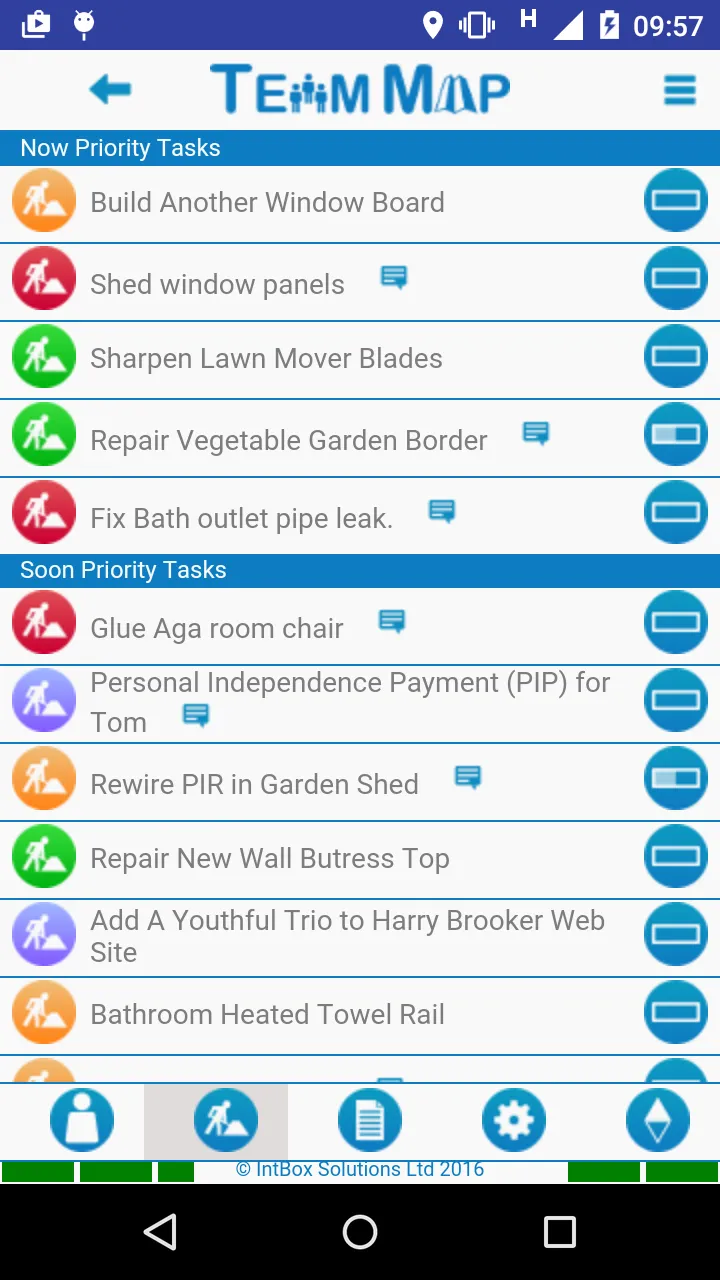Switch to the person tab in bottom bar

(x=82, y=1120)
